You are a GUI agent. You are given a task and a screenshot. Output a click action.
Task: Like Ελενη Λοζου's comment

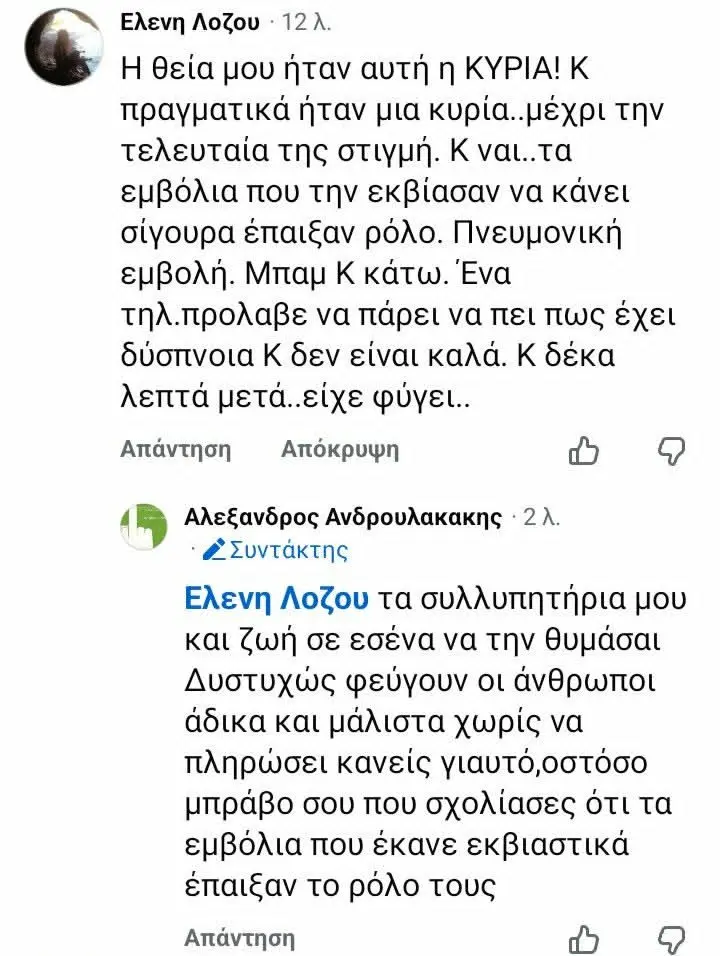pyautogui.click(x=583, y=451)
